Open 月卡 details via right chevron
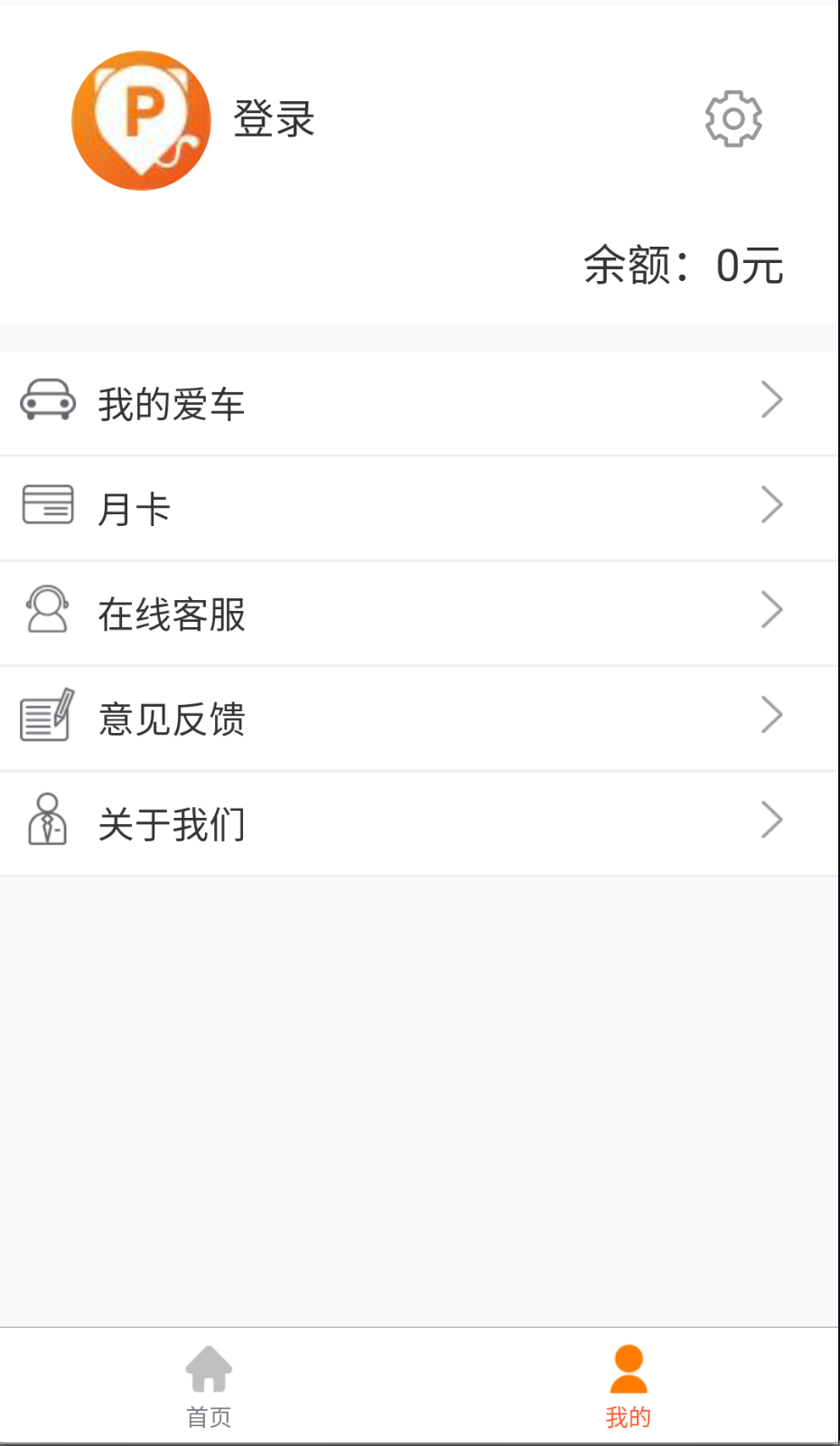 coord(771,504)
